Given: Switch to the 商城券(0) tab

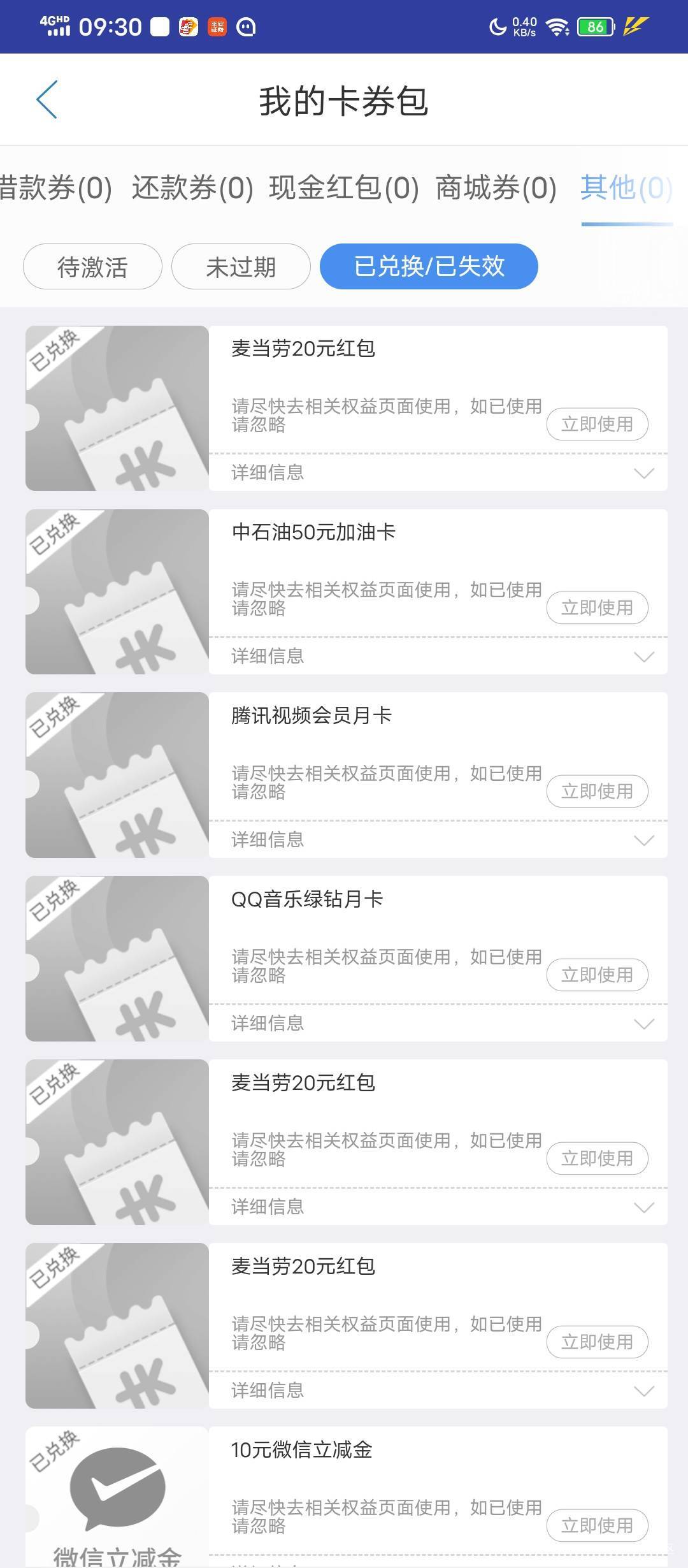Looking at the screenshot, I should (496, 188).
